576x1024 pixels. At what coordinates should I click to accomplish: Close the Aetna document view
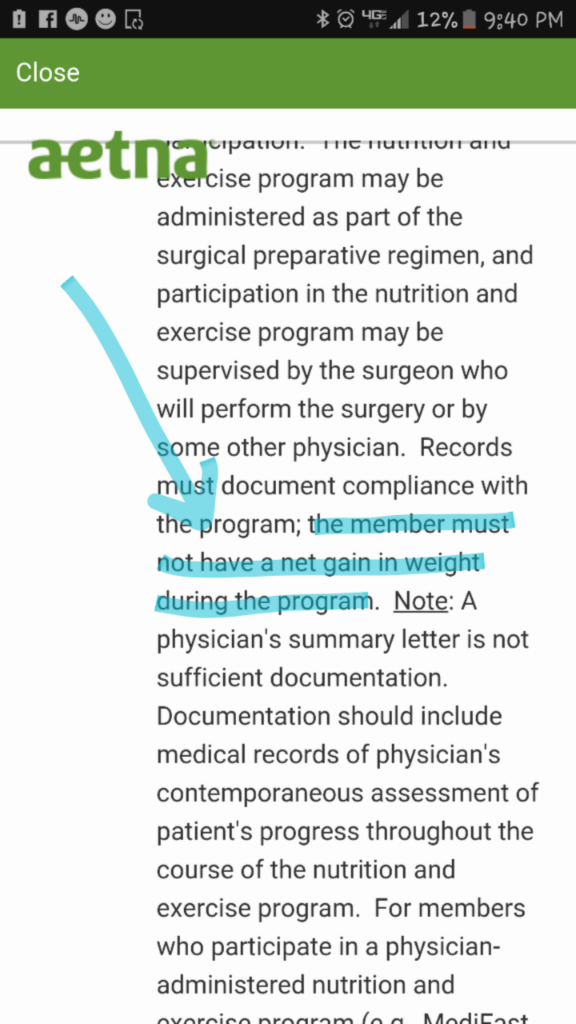[x=48, y=72]
